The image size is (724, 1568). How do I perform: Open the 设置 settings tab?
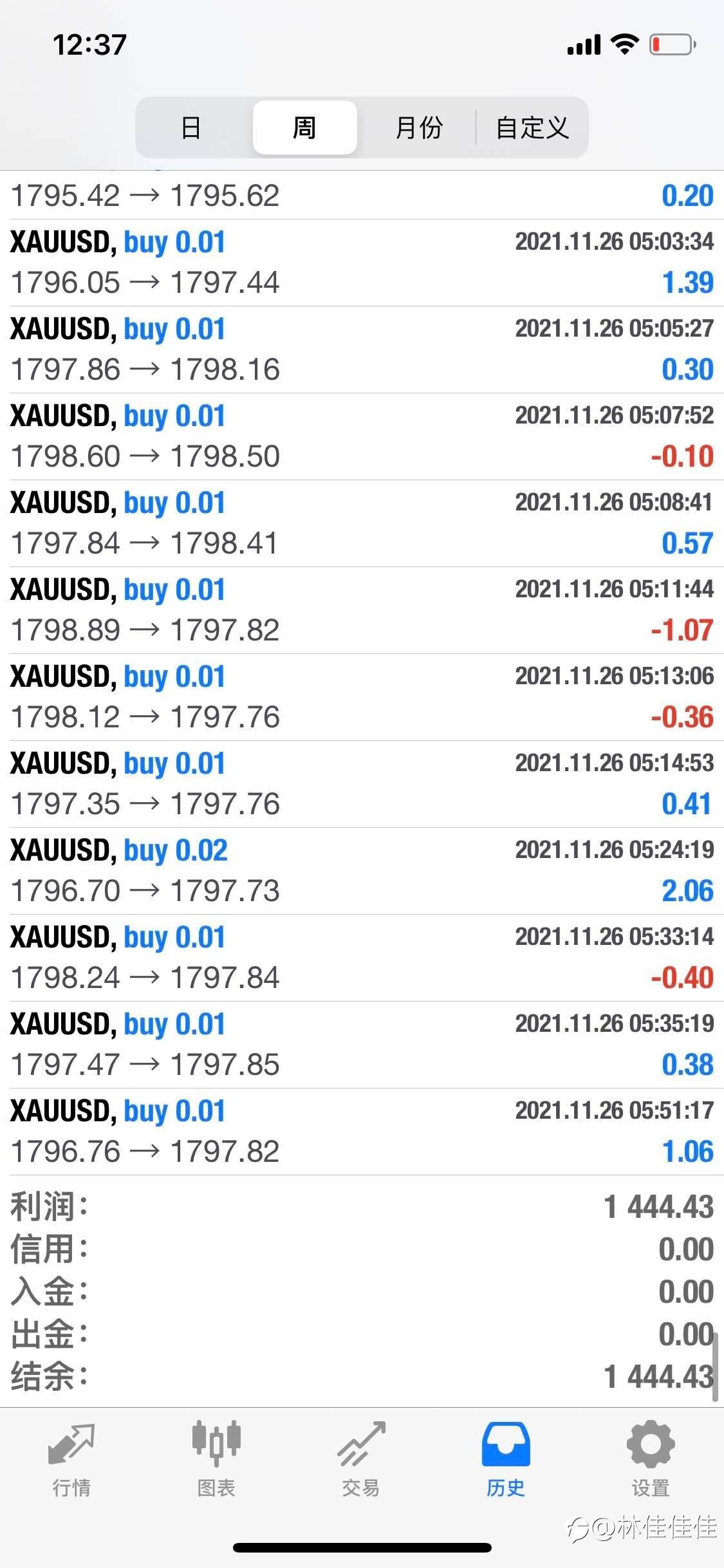650,1460
